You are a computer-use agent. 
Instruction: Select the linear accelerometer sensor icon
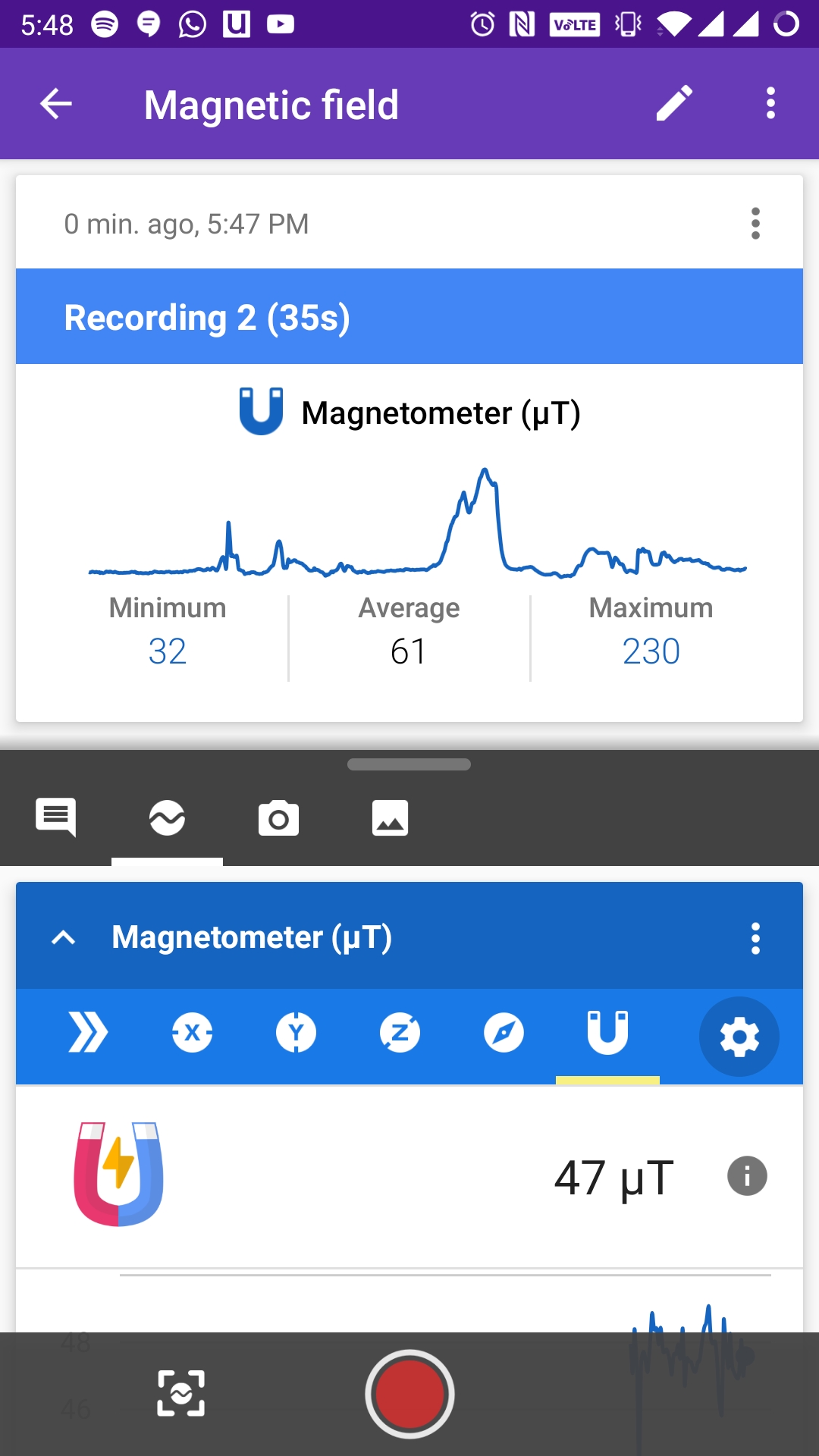click(88, 1033)
